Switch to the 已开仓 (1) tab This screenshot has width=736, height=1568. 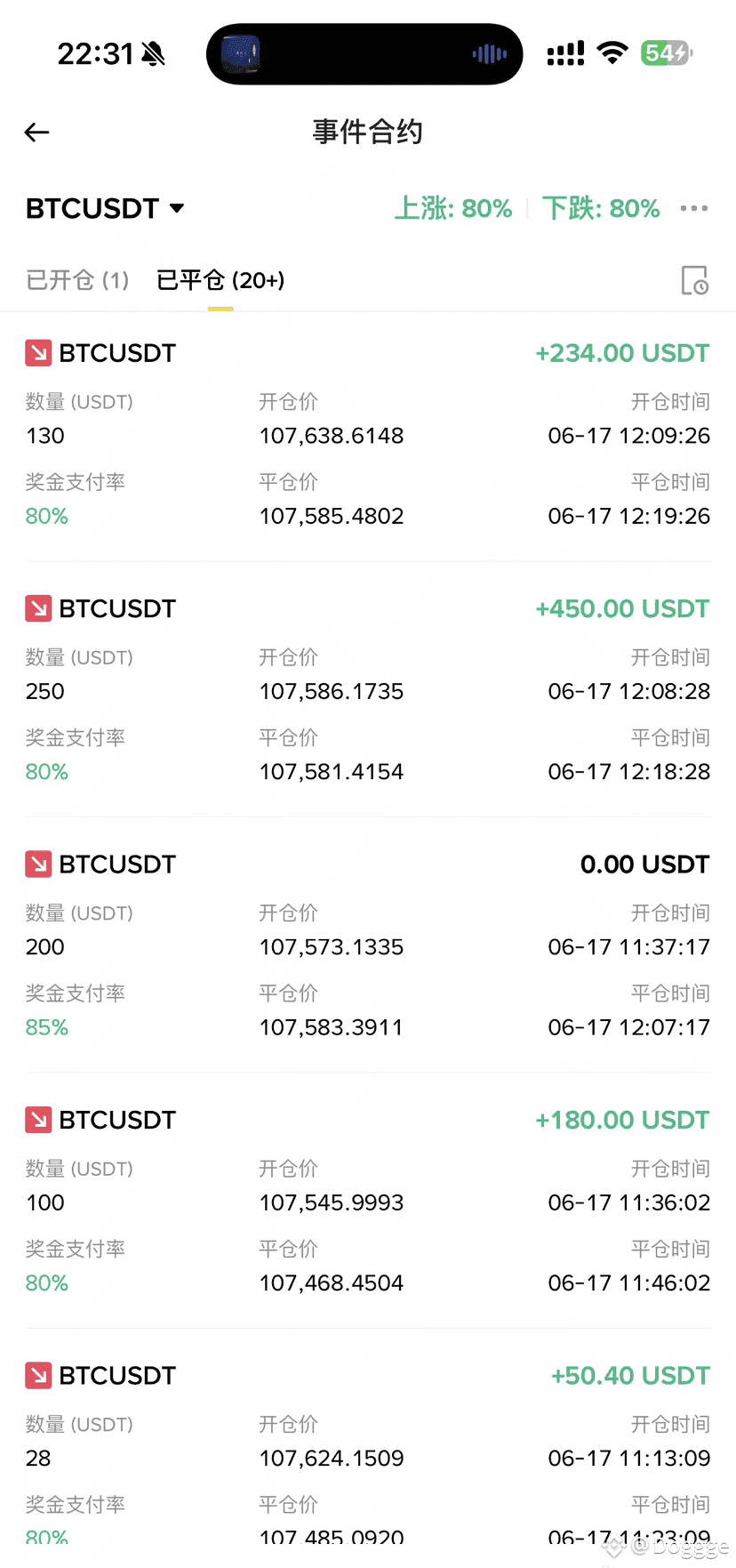pos(77,280)
